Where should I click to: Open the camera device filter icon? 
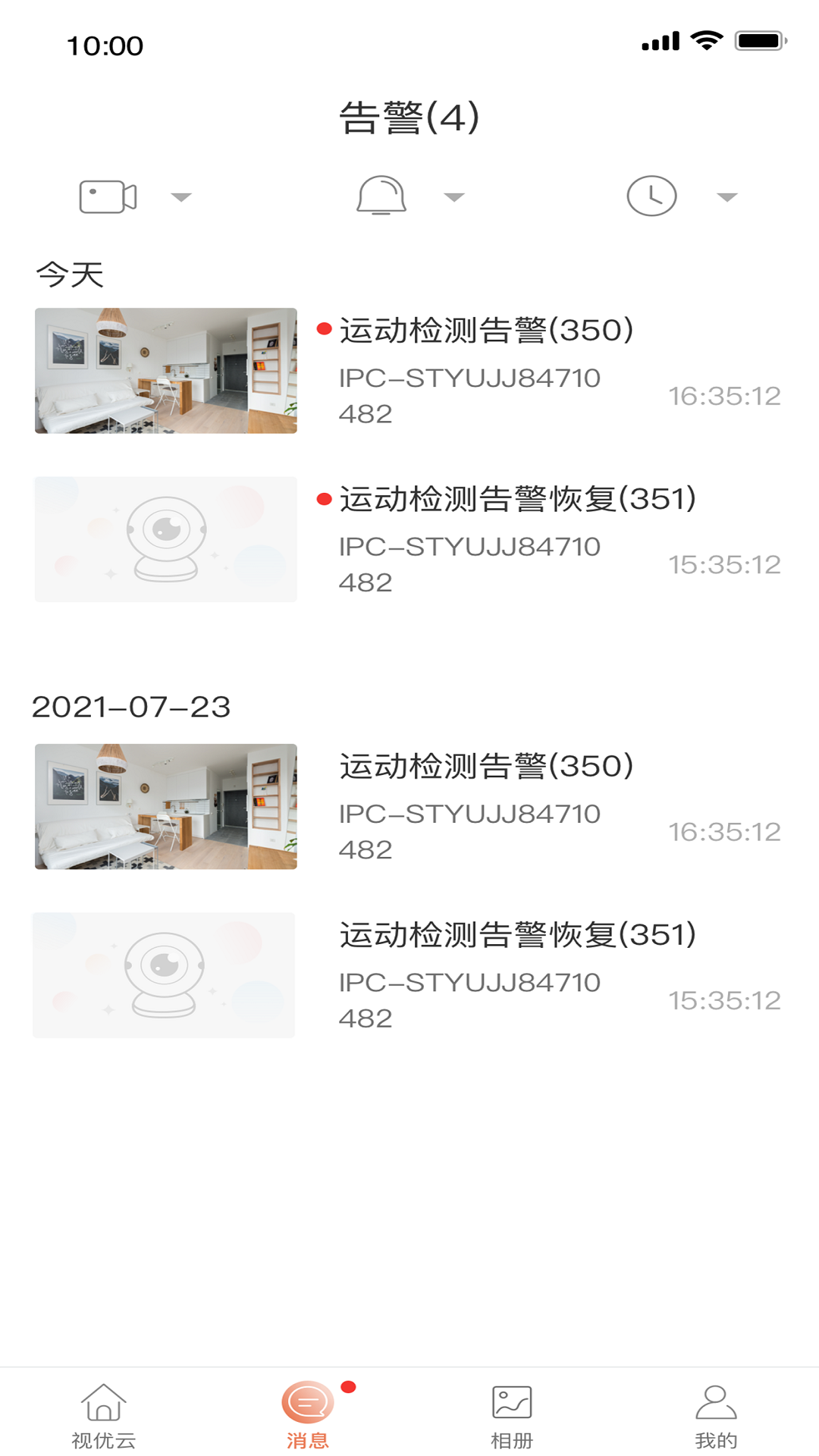(x=108, y=196)
